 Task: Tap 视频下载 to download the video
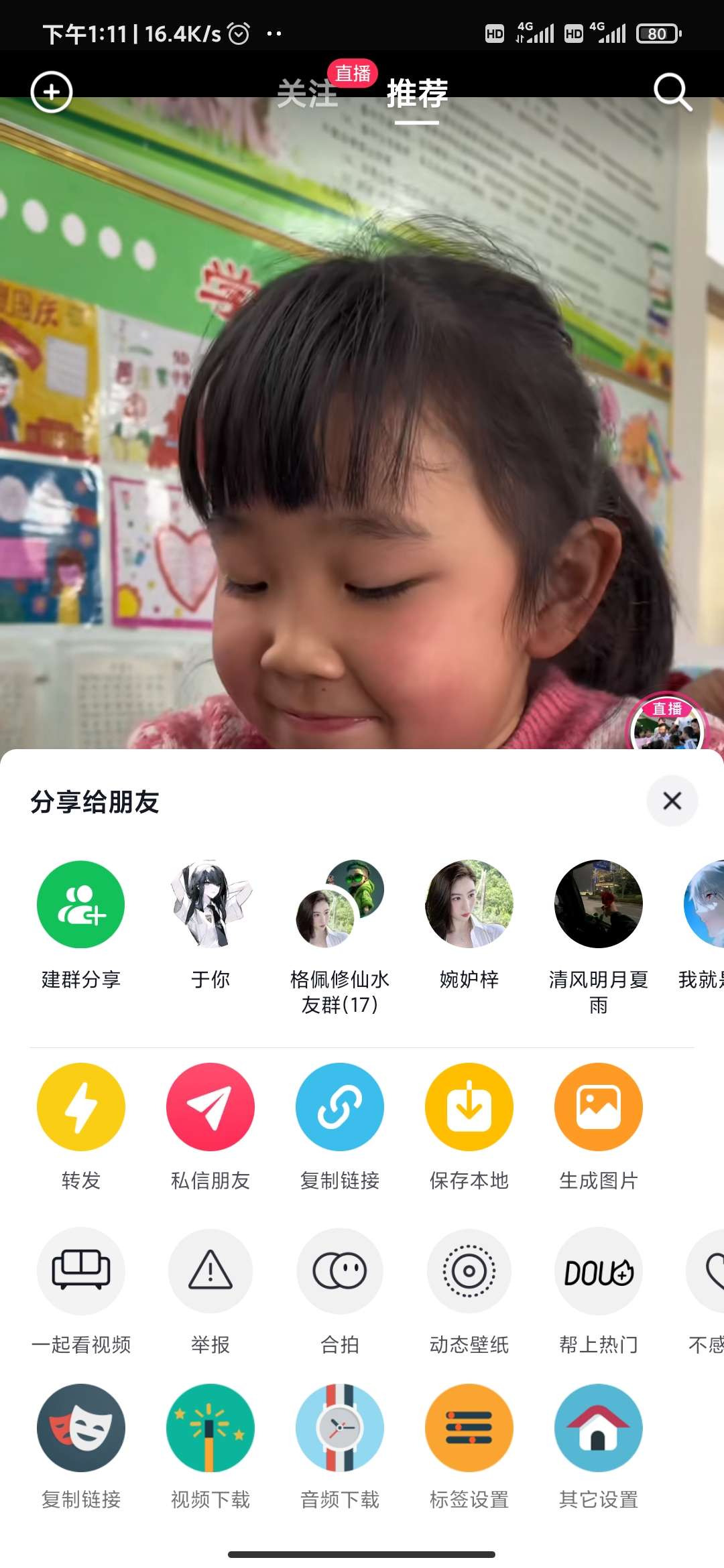(x=210, y=1428)
